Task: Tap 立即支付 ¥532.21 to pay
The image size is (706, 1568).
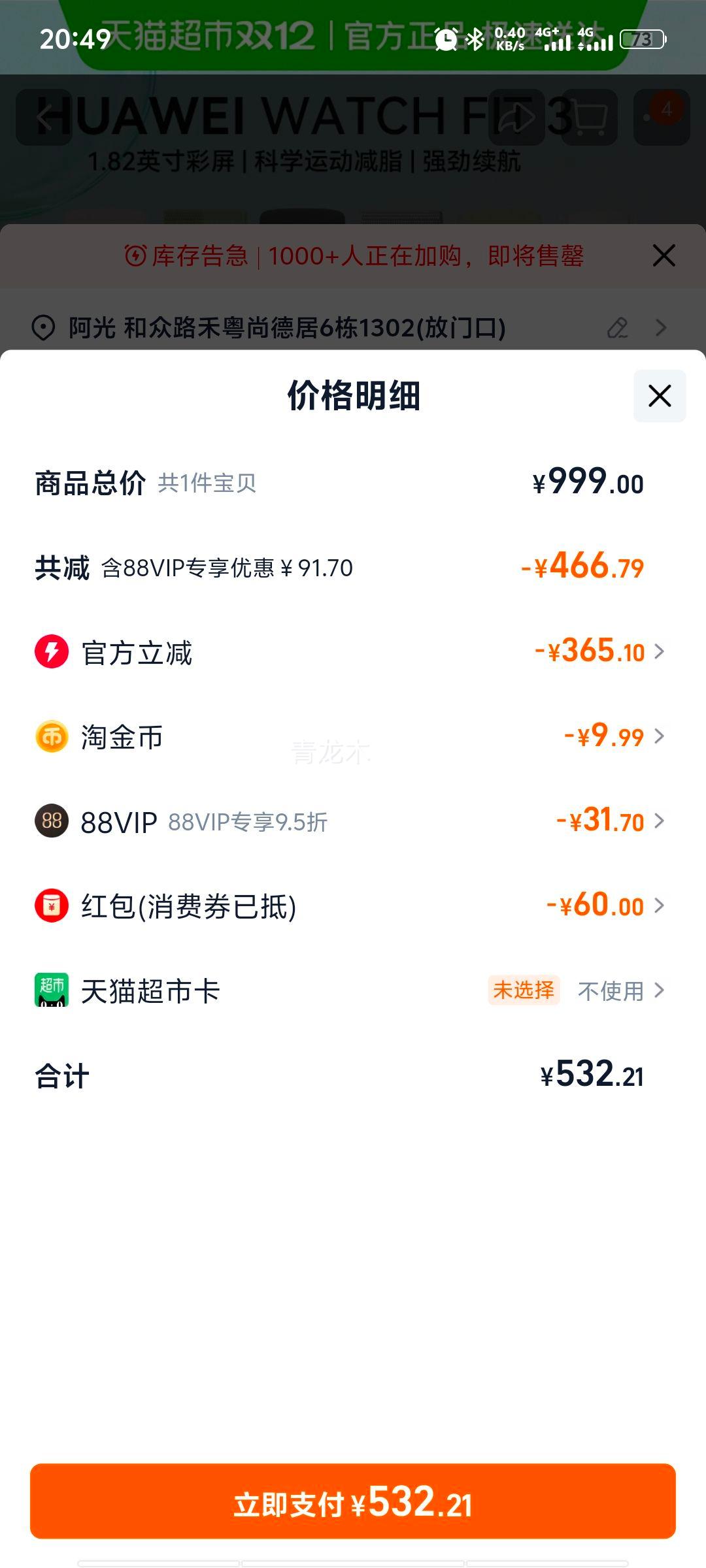Action: coord(353,1501)
